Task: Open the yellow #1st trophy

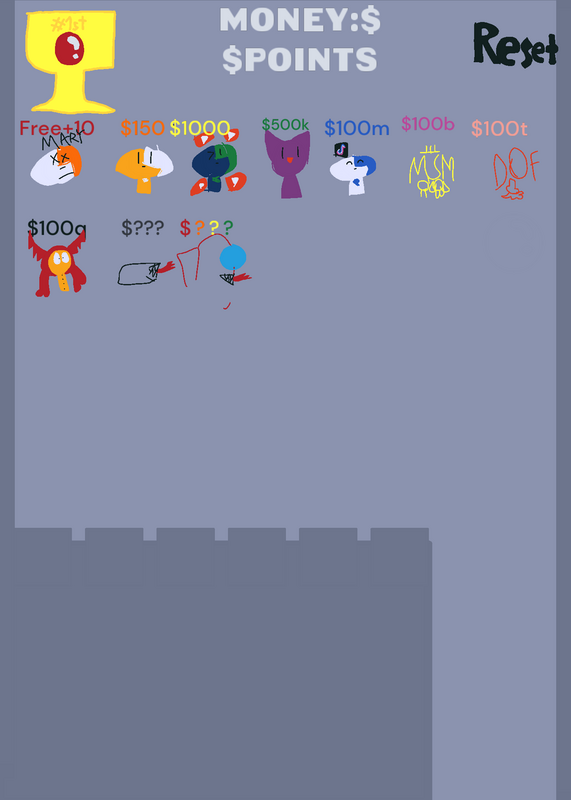Action: click(x=71, y=62)
